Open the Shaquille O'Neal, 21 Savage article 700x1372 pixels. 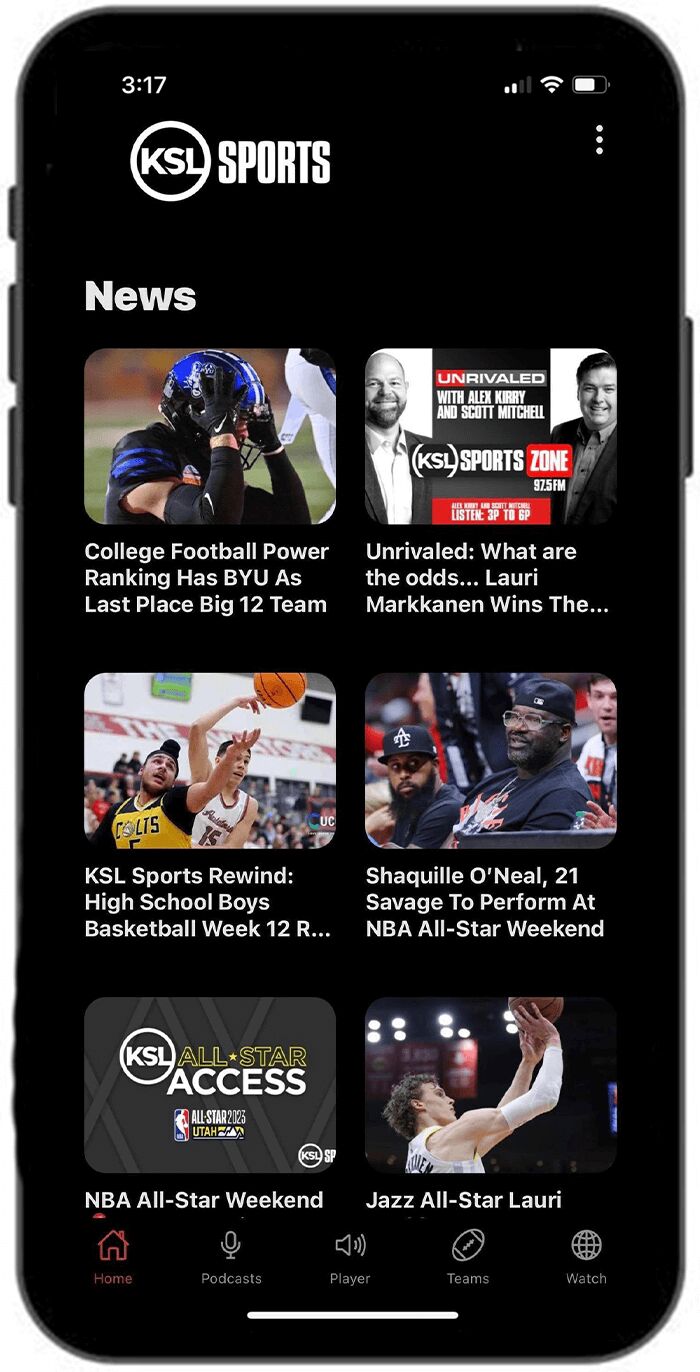pos(491,761)
